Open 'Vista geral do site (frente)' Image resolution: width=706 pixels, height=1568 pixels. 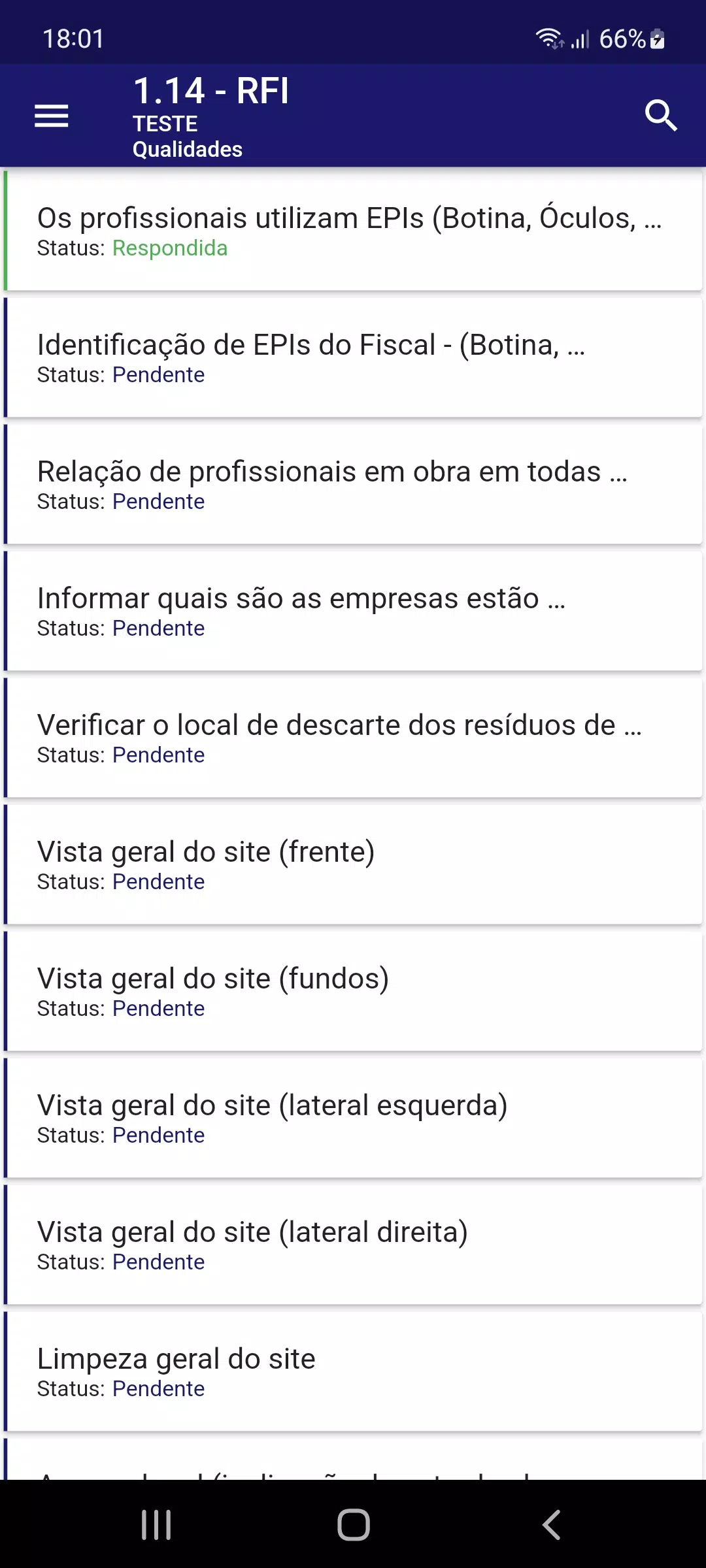tap(353, 864)
